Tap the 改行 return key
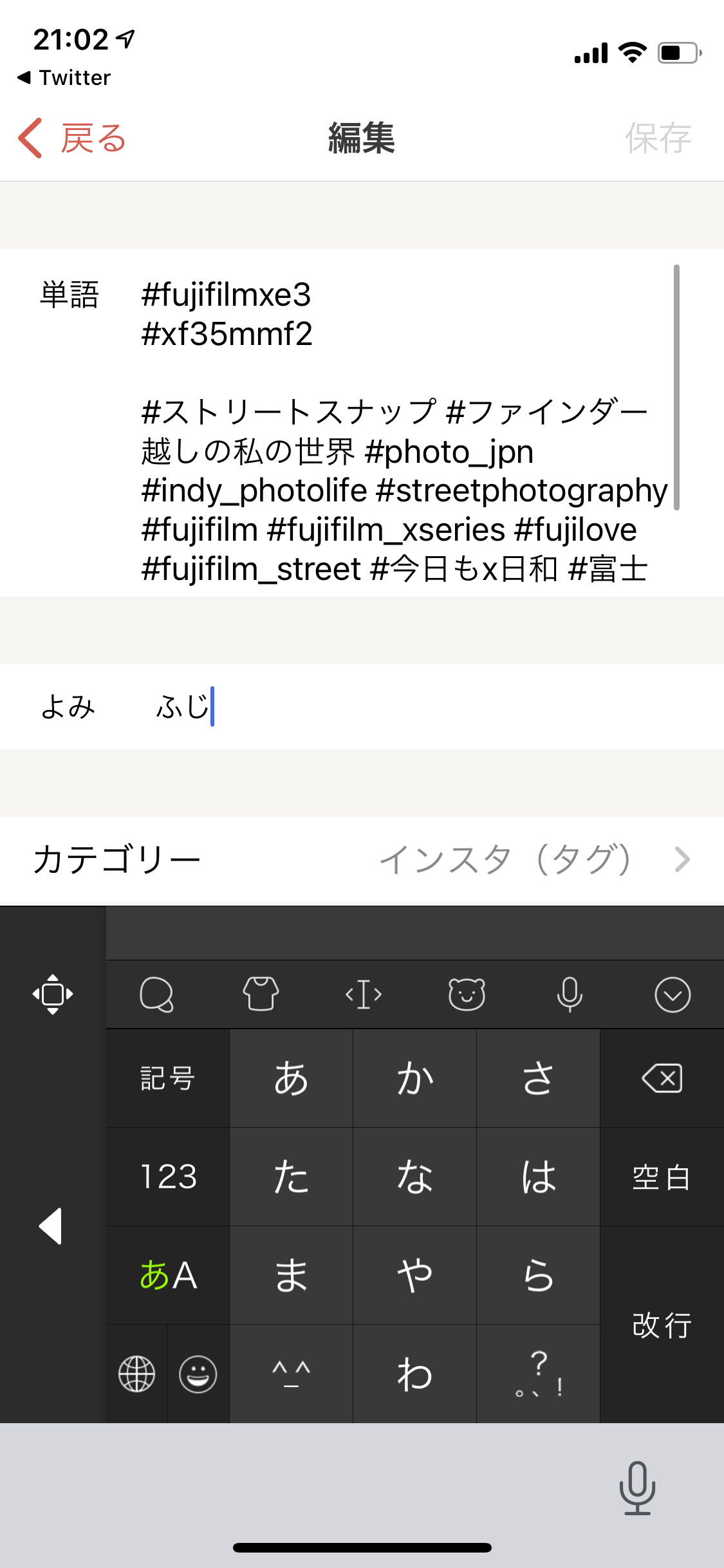This screenshot has width=724, height=1568. click(662, 1325)
